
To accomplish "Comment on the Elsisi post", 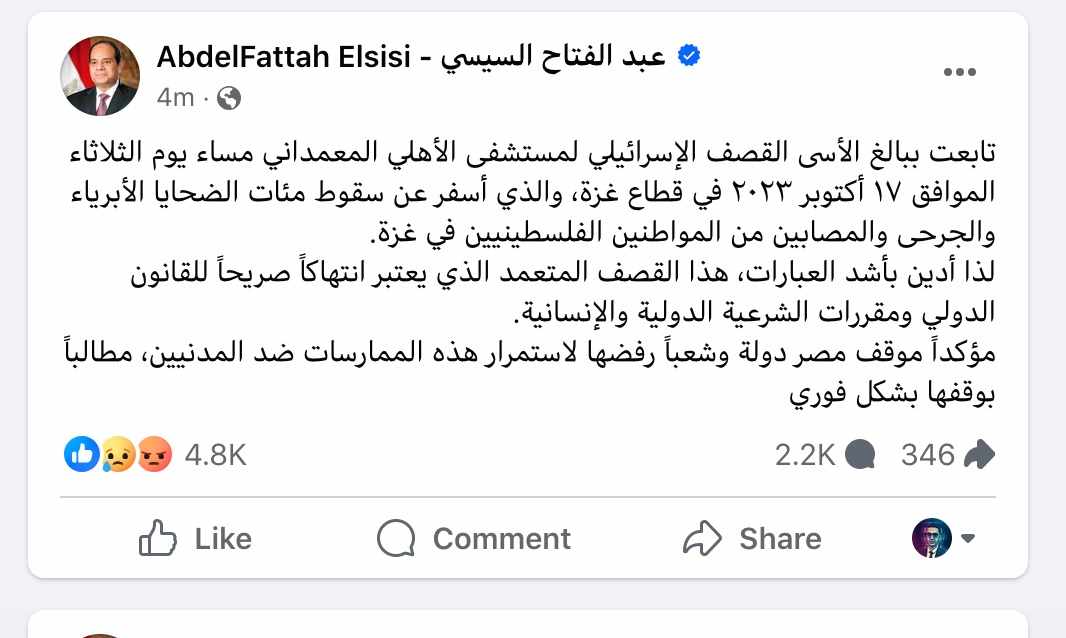I will pyautogui.click(x=474, y=539).
